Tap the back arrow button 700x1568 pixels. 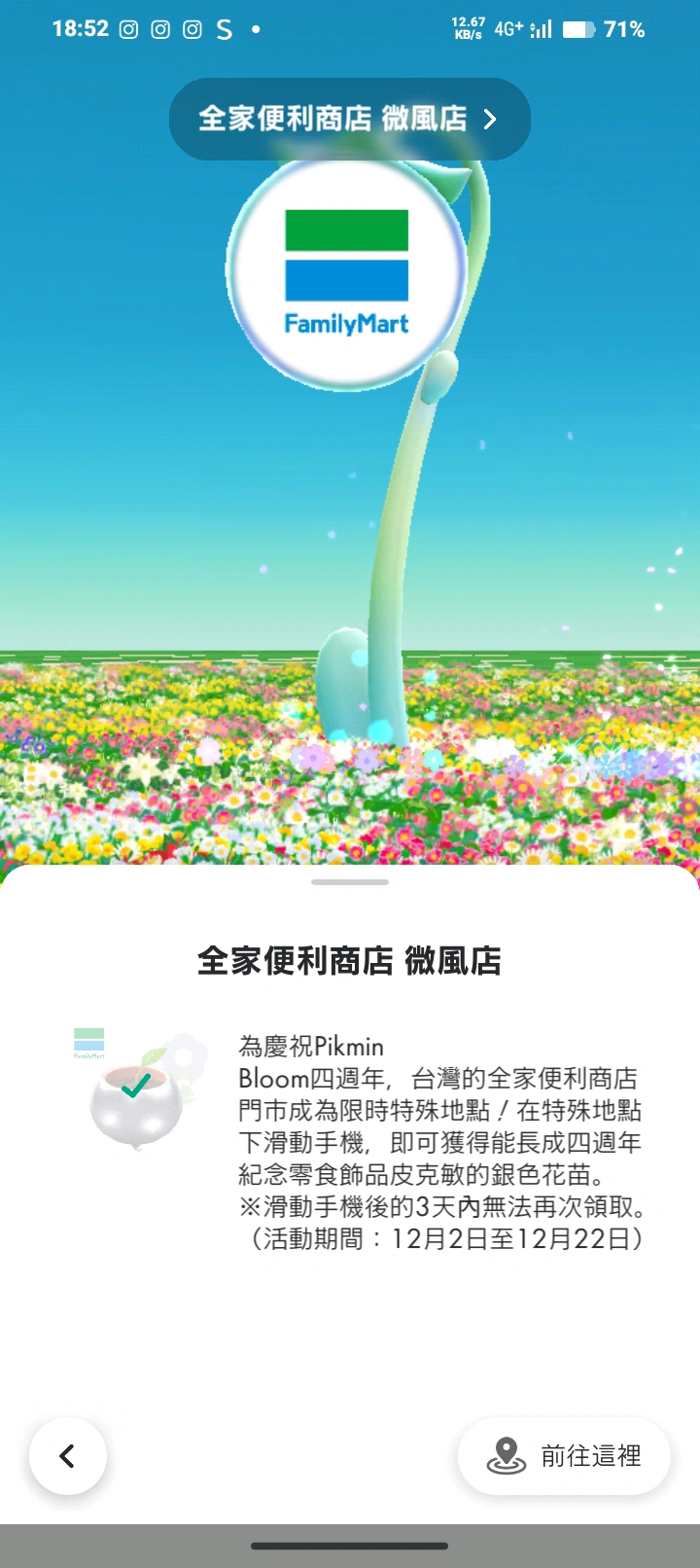68,1456
